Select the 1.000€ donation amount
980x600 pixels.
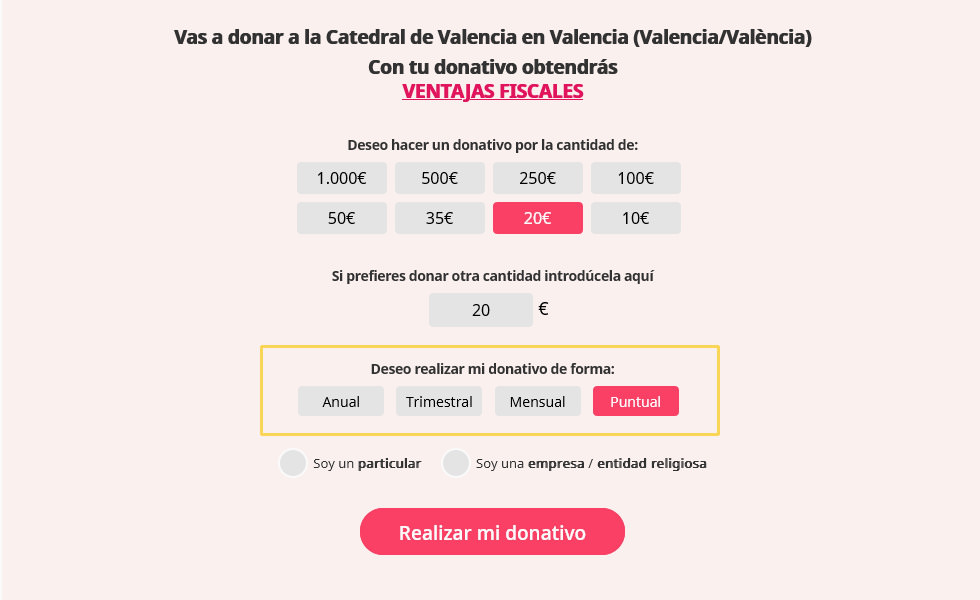[x=341, y=178]
